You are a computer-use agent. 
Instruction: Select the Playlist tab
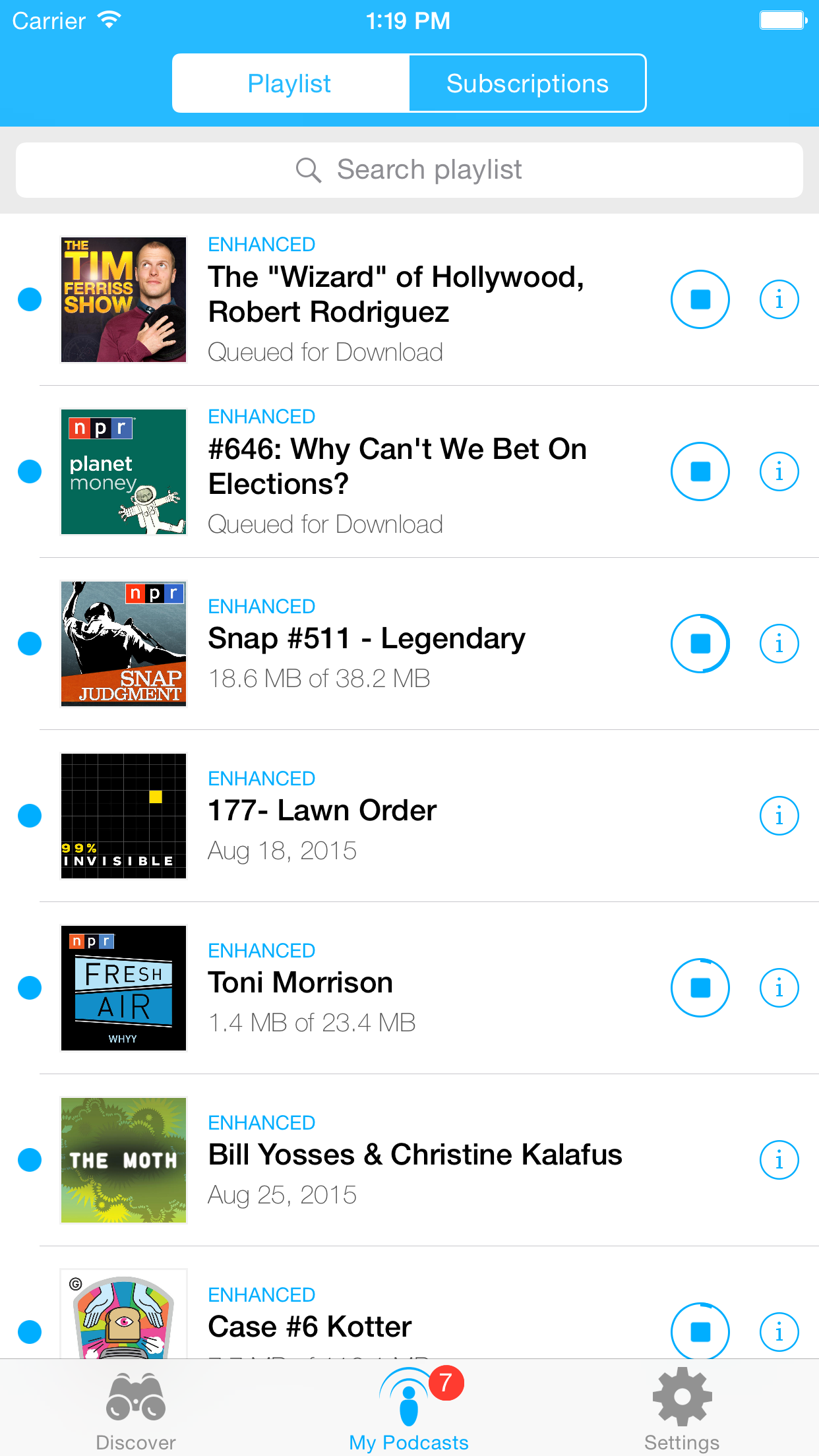[289, 82]
